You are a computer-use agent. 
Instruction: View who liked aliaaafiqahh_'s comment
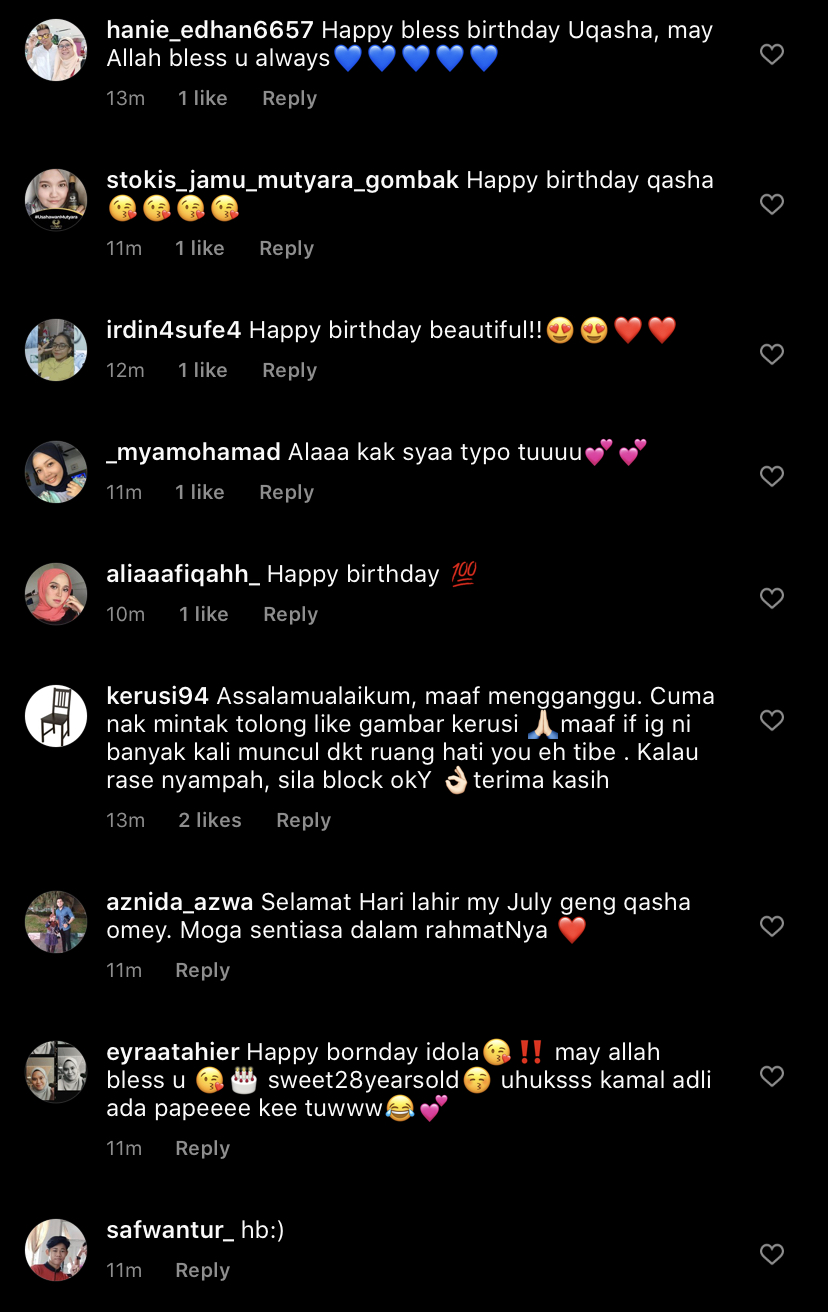click(x=203, y=614)
